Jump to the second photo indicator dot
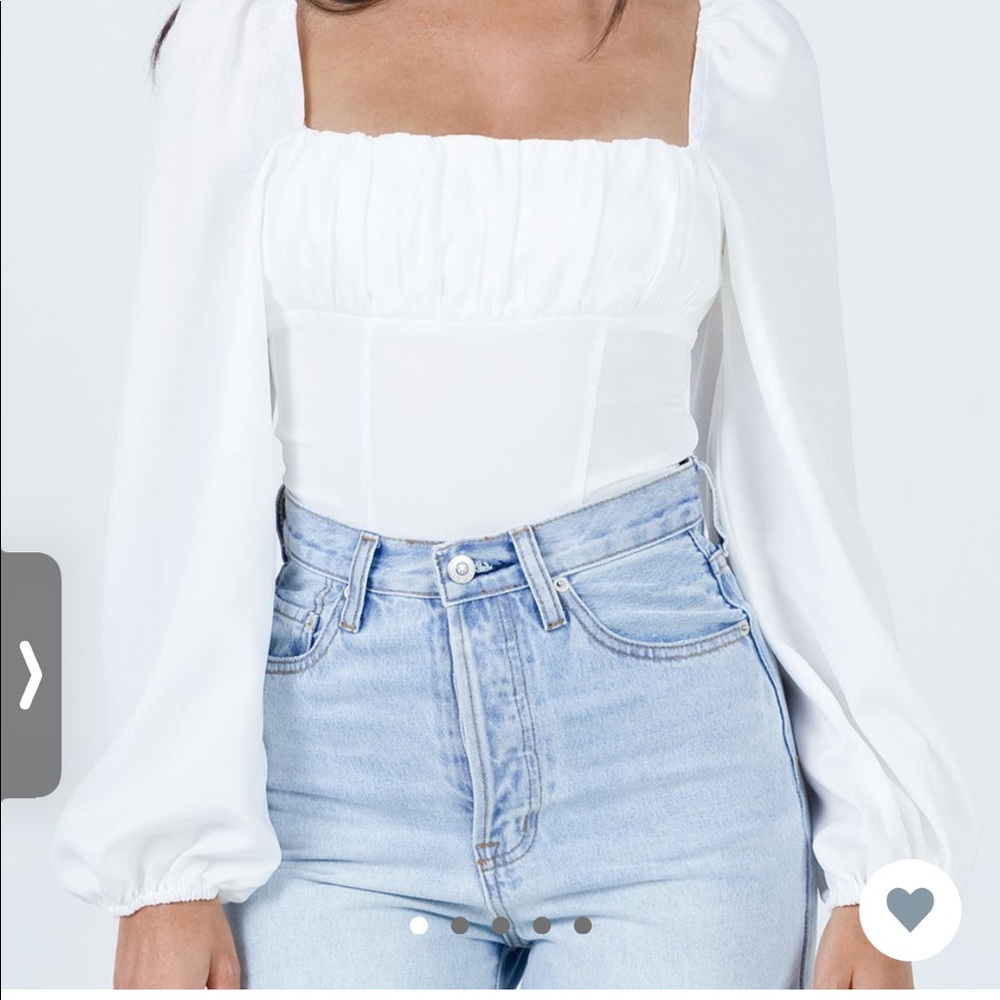 460,925
